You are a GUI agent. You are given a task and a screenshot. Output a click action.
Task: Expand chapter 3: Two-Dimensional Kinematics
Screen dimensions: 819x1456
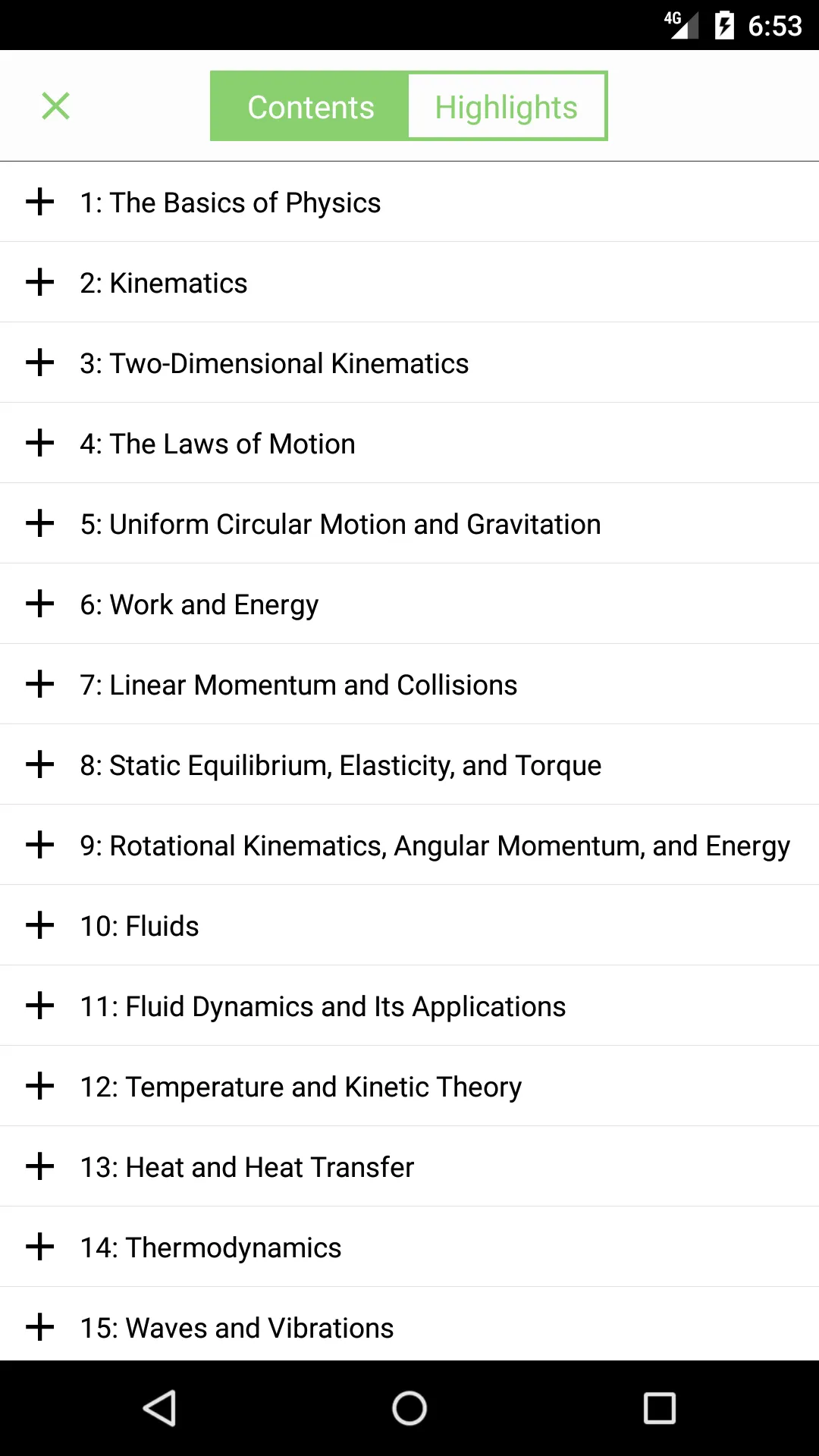(39, 363)
